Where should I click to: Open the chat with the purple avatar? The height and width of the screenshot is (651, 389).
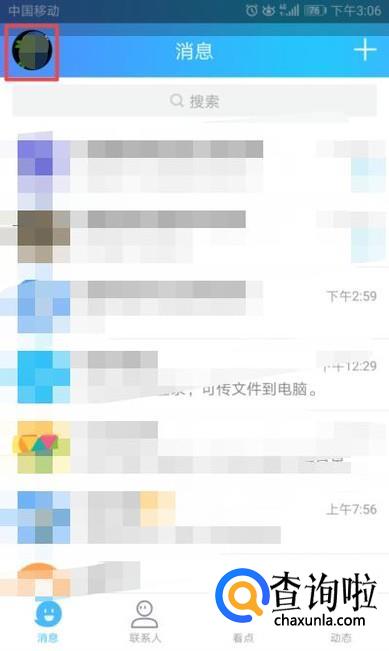[x=194, y=166]
